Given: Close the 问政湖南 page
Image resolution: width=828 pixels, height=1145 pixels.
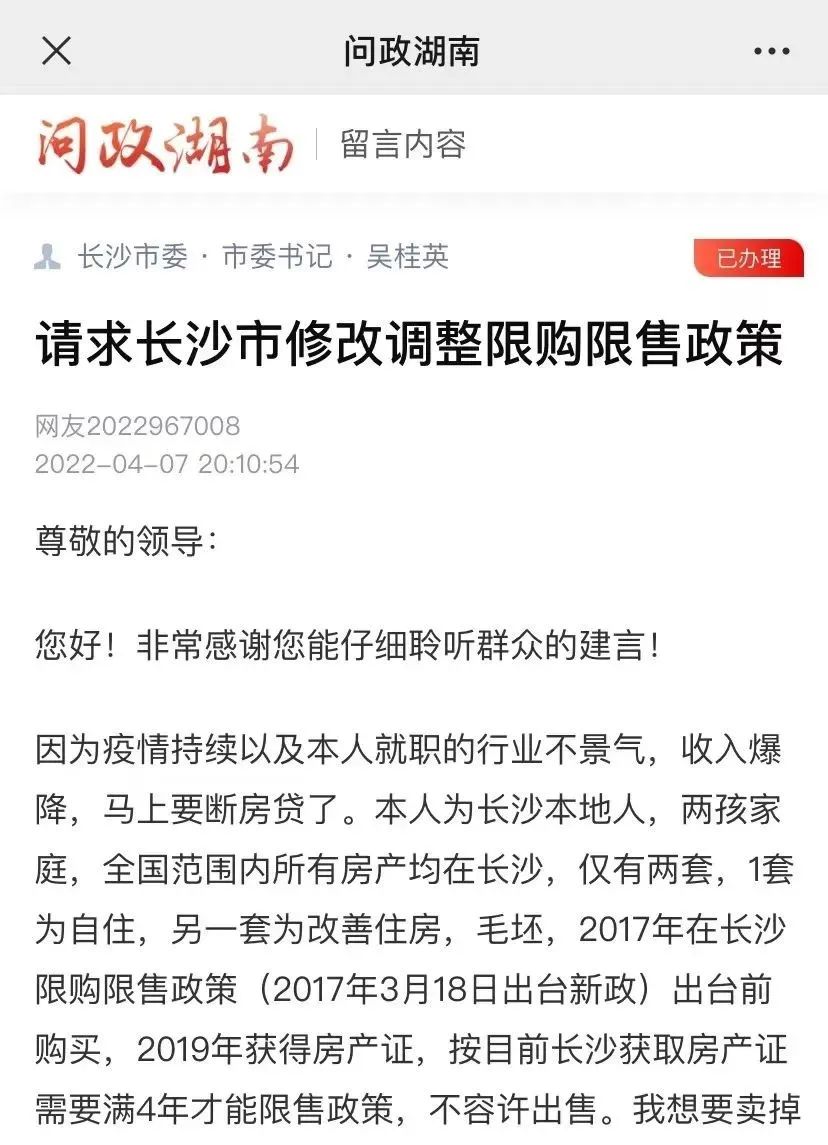Looking at the screenshot, I should (56, 50).
